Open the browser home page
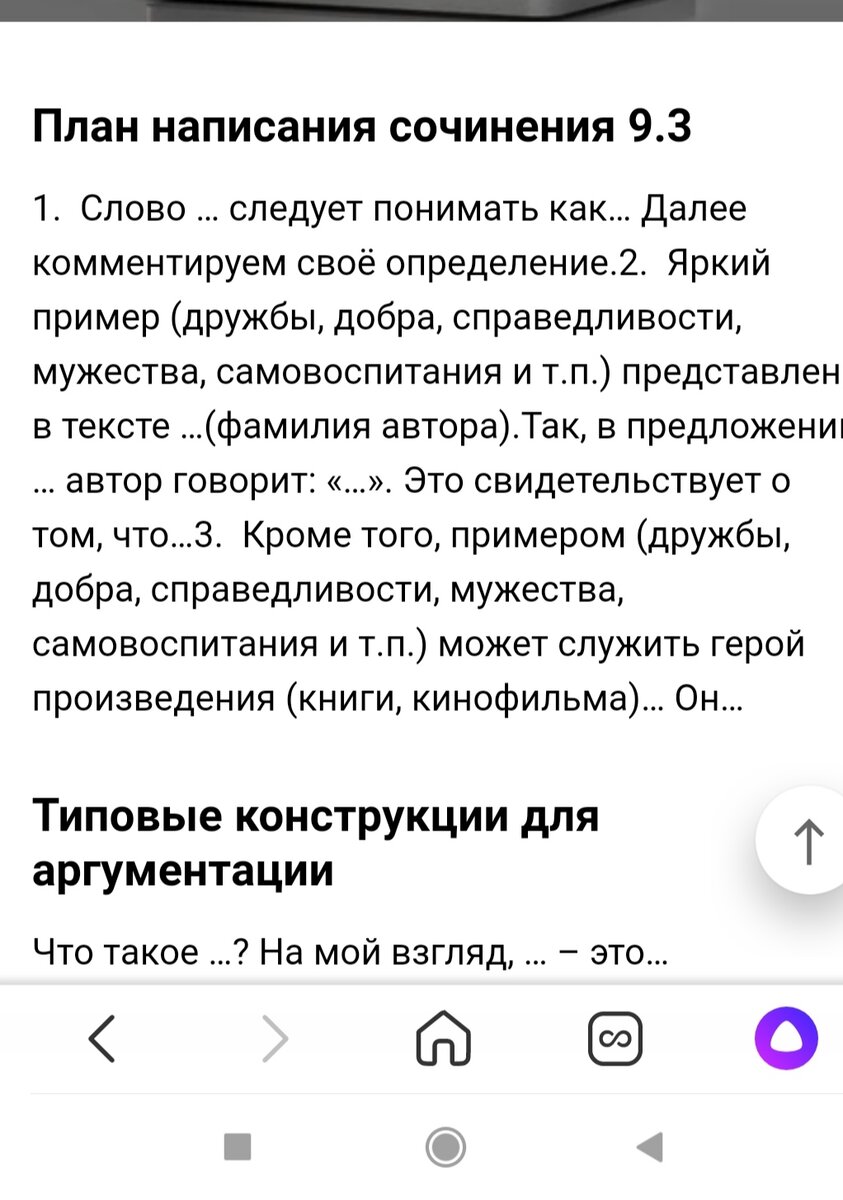The image size is (843, 1200). 443,1039
